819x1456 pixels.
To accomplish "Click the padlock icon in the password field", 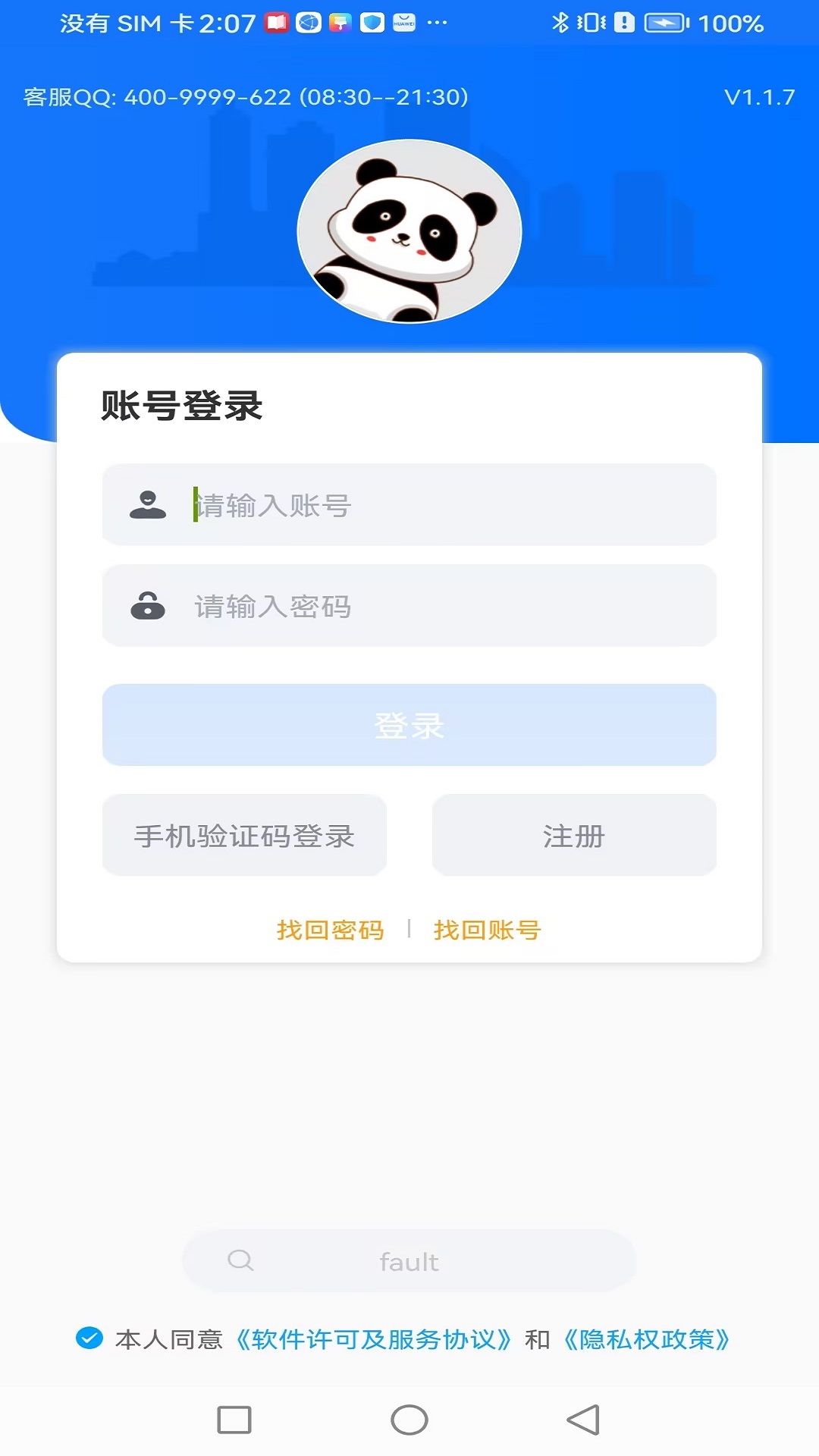I will pyautogui.click(x=149, y=606).
